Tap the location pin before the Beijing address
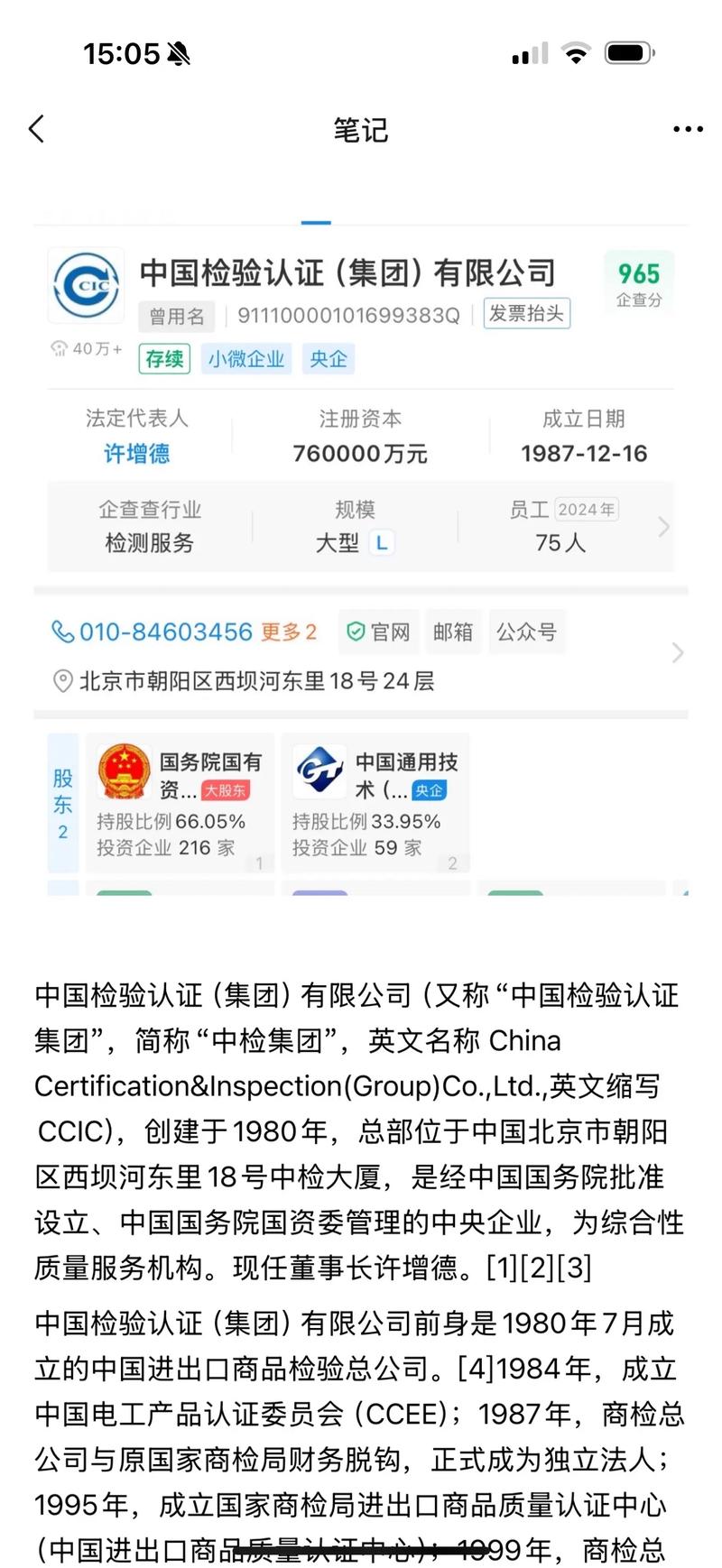 [63, 682]
